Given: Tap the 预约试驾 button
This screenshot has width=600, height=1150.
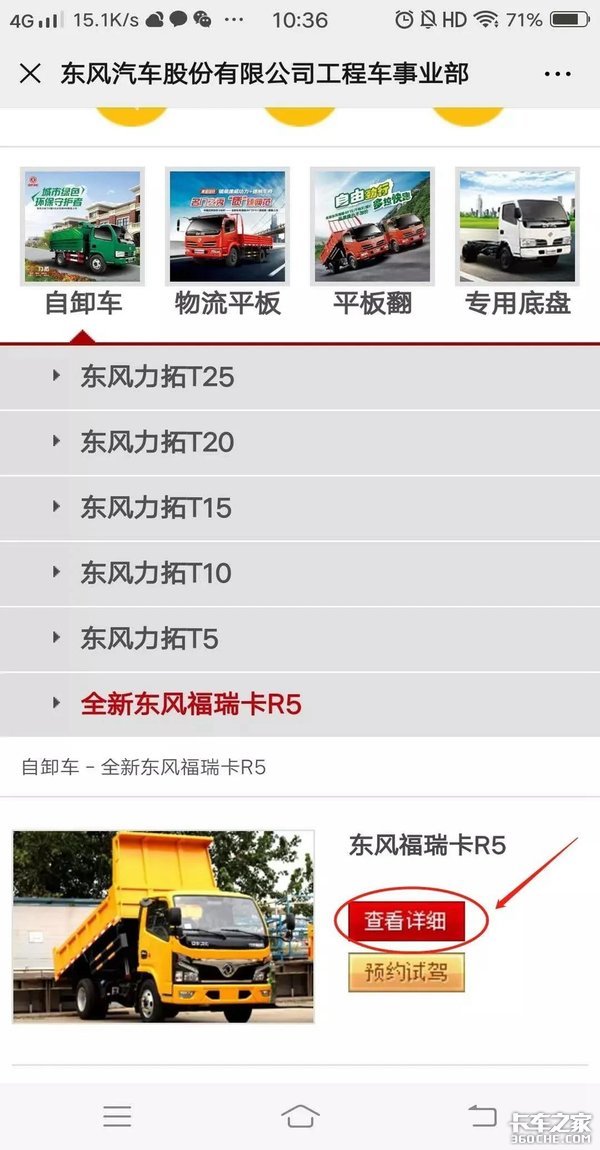Looking at the screenshot, I should 406,973.
